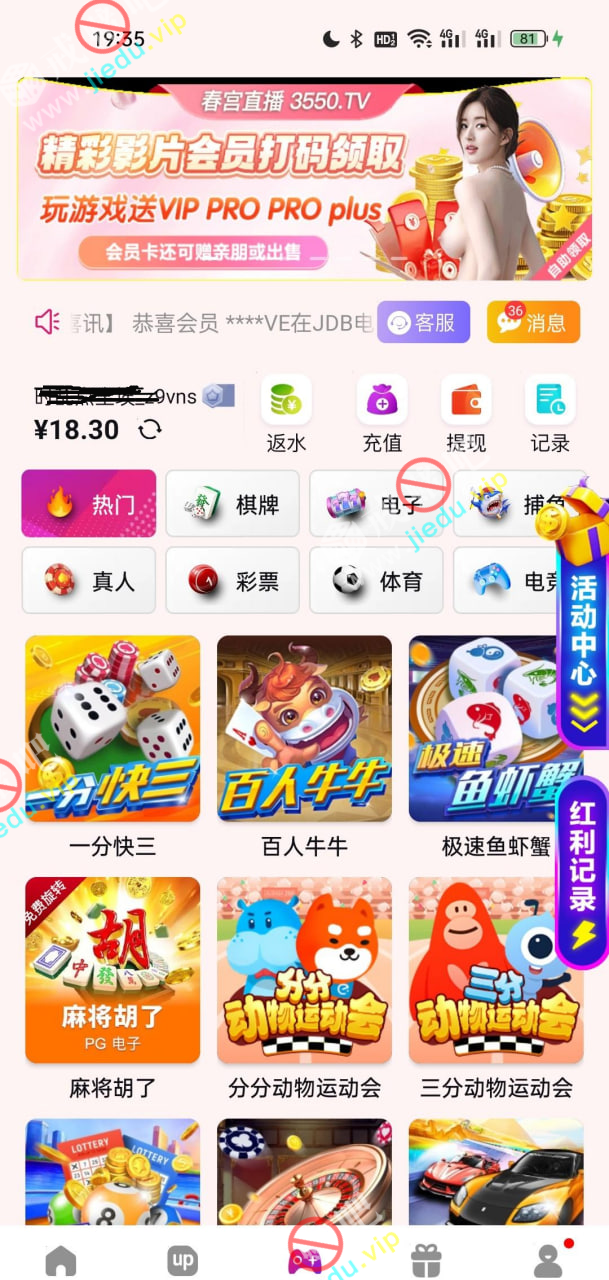Open 返水 rebate
The image size is (609, 1280).
click(x=286, y=413)
